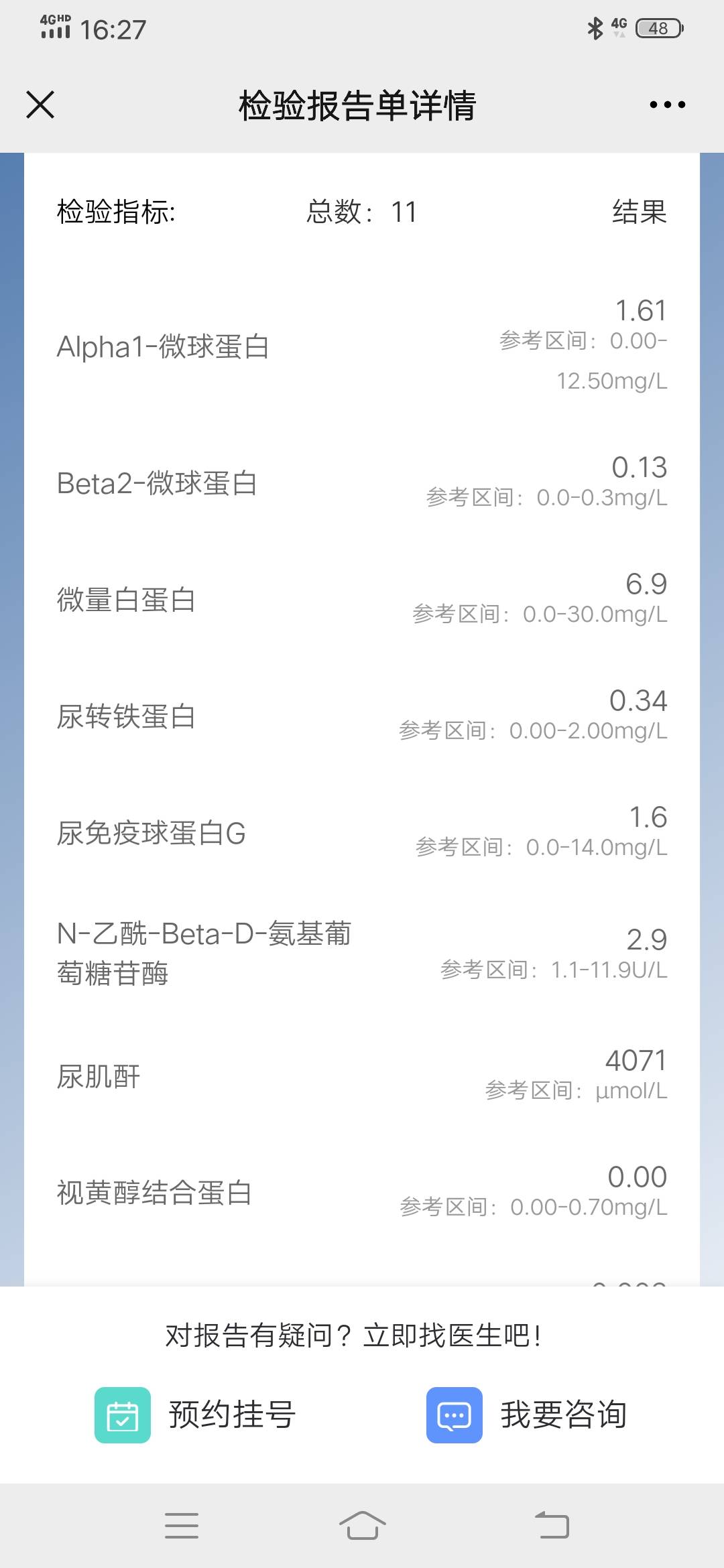Select the 尿肌酐 result showing 4071
The width and height of the screenshot is (724, 1568).
pos(362,1075)
